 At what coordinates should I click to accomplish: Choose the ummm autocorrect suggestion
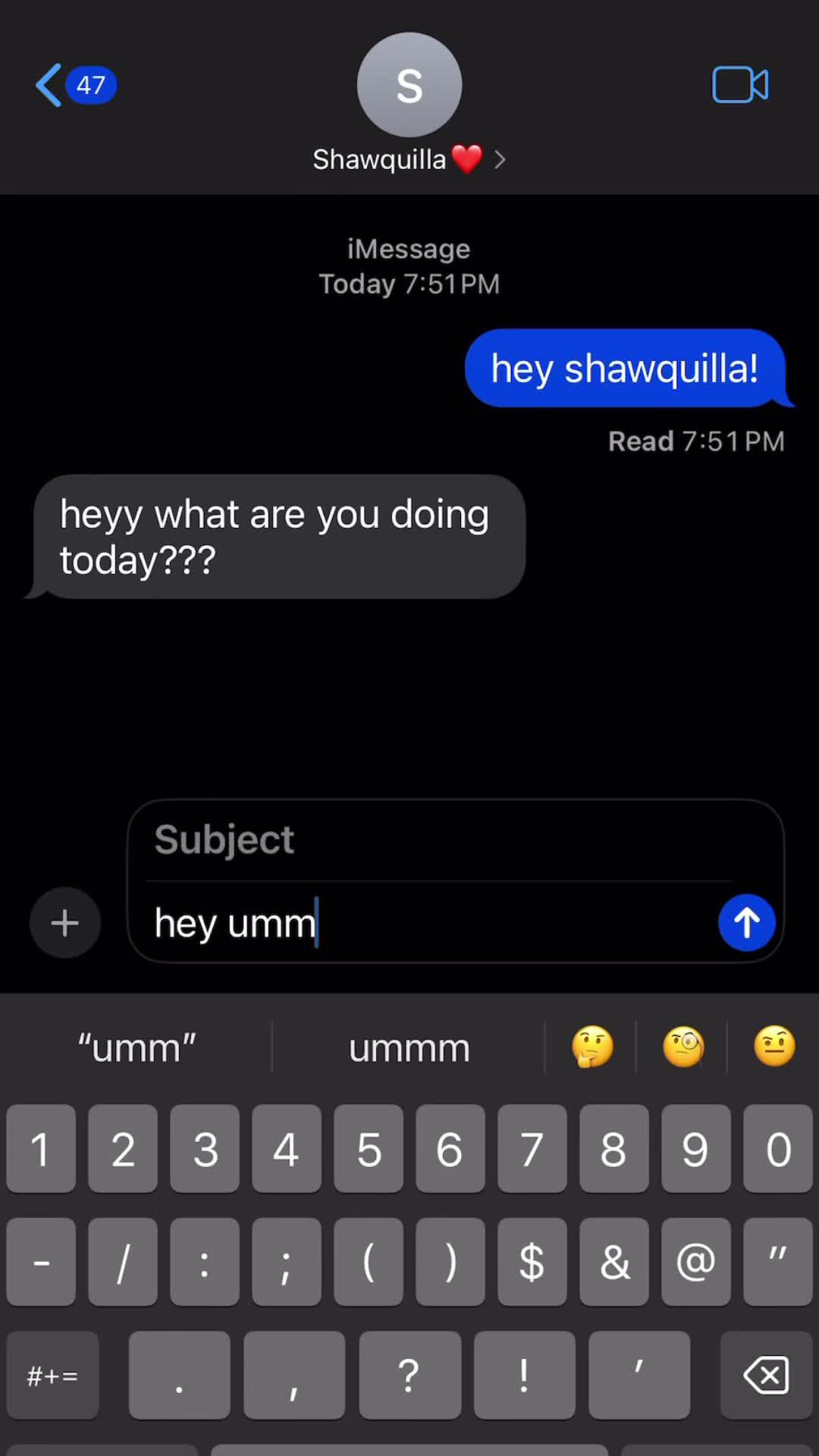(409, 1046)
